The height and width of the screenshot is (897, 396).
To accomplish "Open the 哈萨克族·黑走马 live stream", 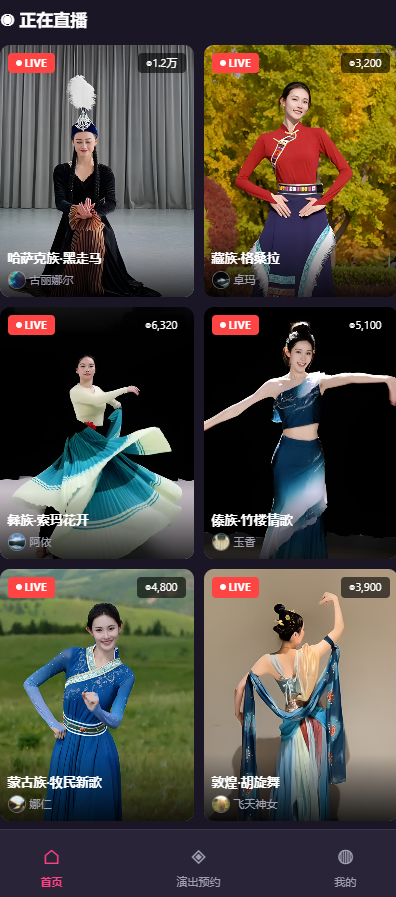I will 97,171.
